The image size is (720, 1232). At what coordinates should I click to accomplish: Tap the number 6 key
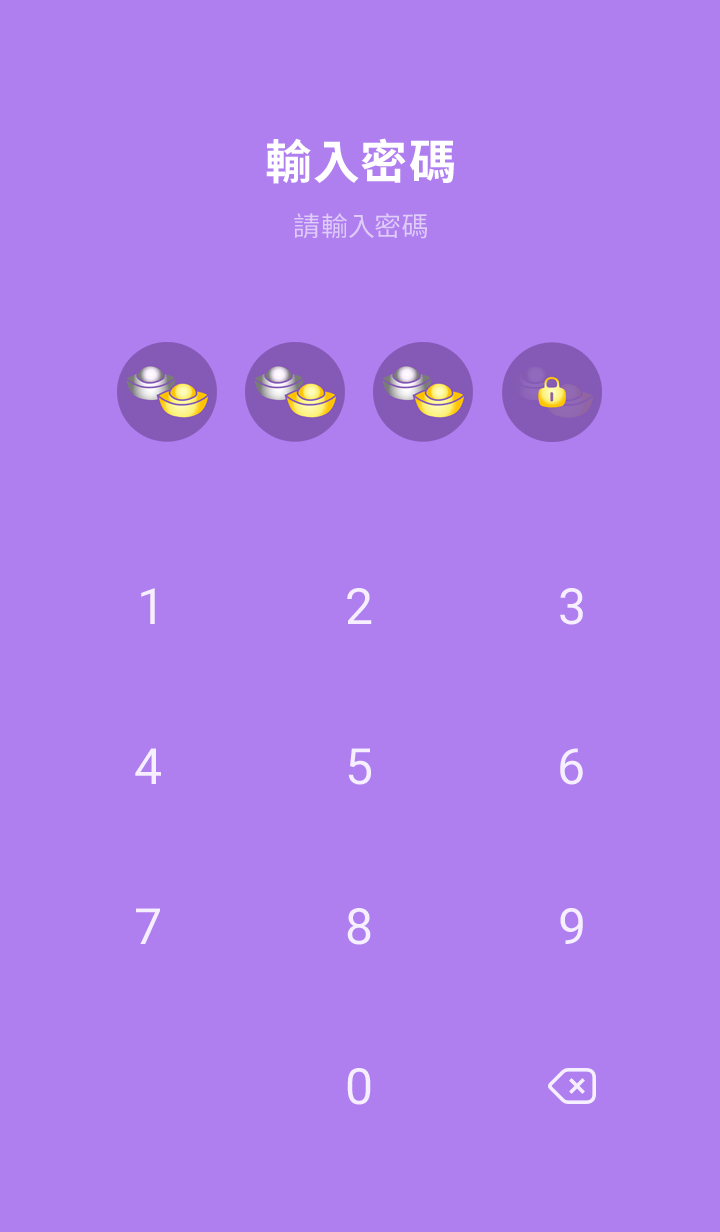tap(571, 767)
